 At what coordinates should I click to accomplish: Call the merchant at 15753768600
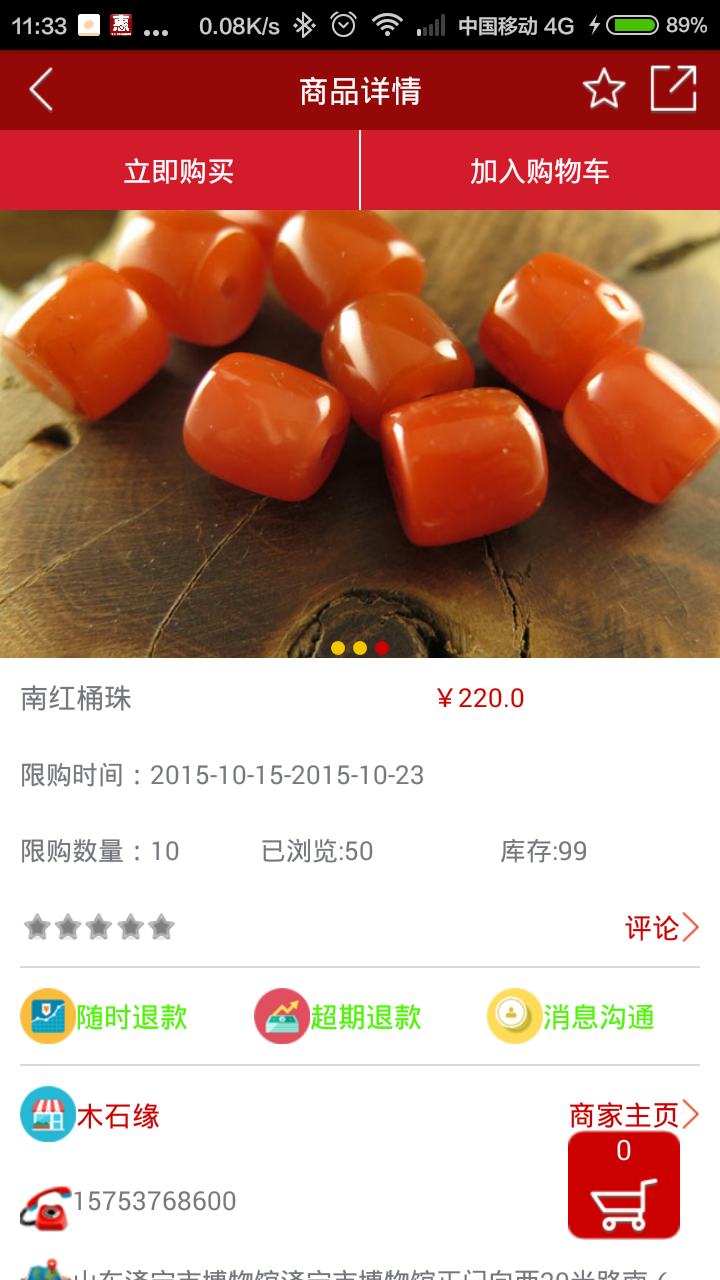click(x=154, y=1201)
